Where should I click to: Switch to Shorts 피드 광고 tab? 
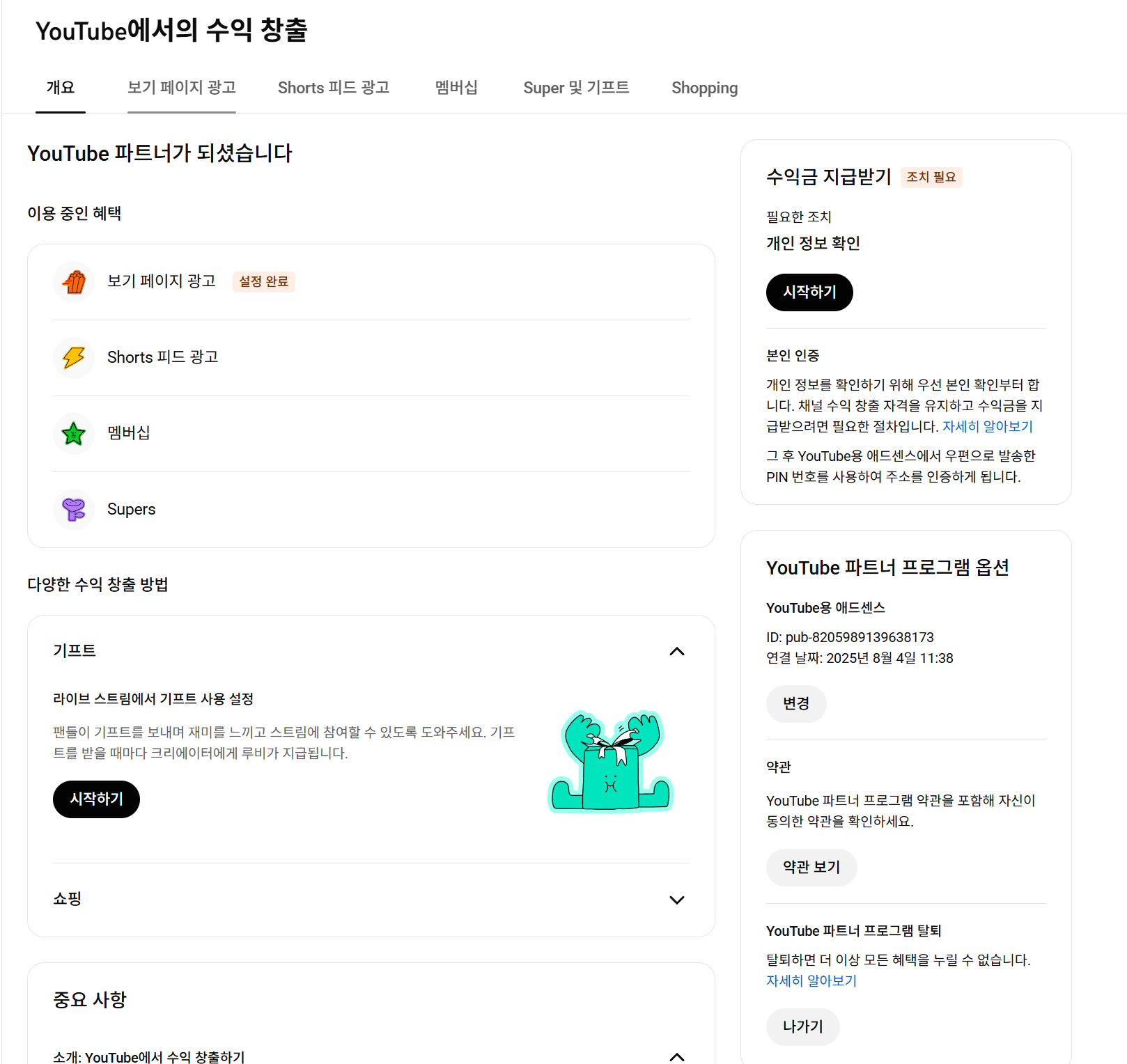click(x=333, y=88)
